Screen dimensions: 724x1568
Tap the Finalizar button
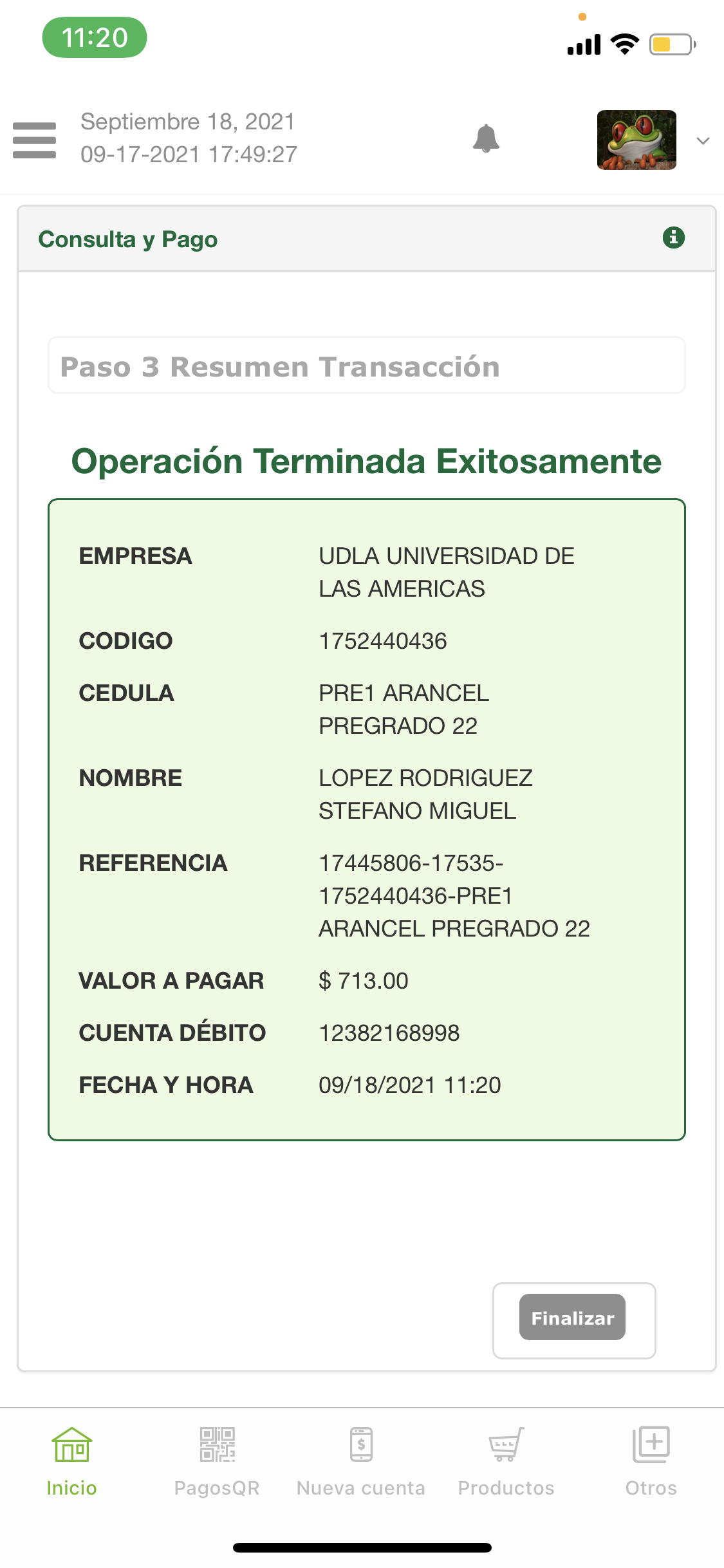click(x=572, y=1317)
